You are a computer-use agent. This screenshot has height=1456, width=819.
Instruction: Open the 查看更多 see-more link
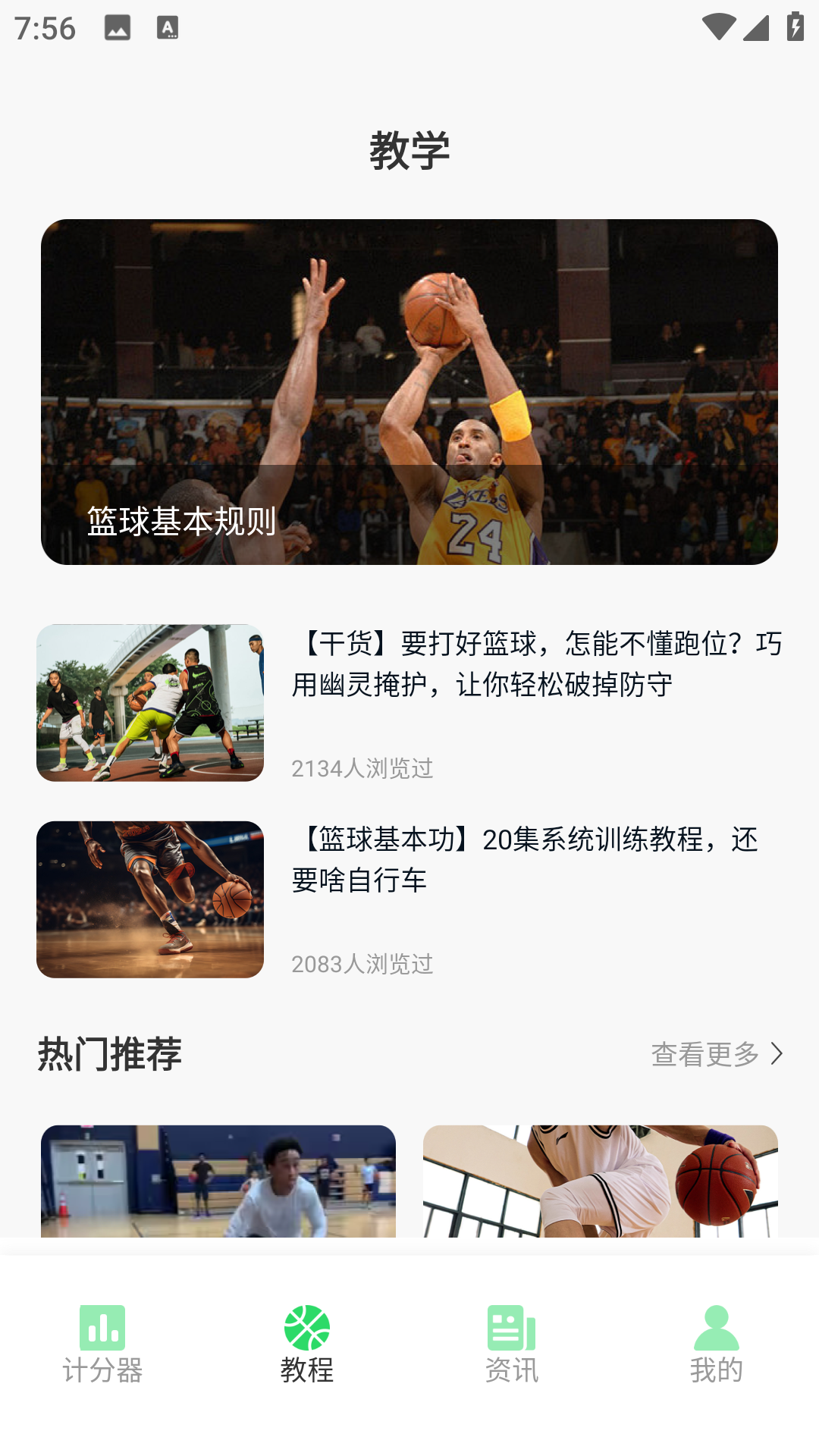tap(704, 1053)
